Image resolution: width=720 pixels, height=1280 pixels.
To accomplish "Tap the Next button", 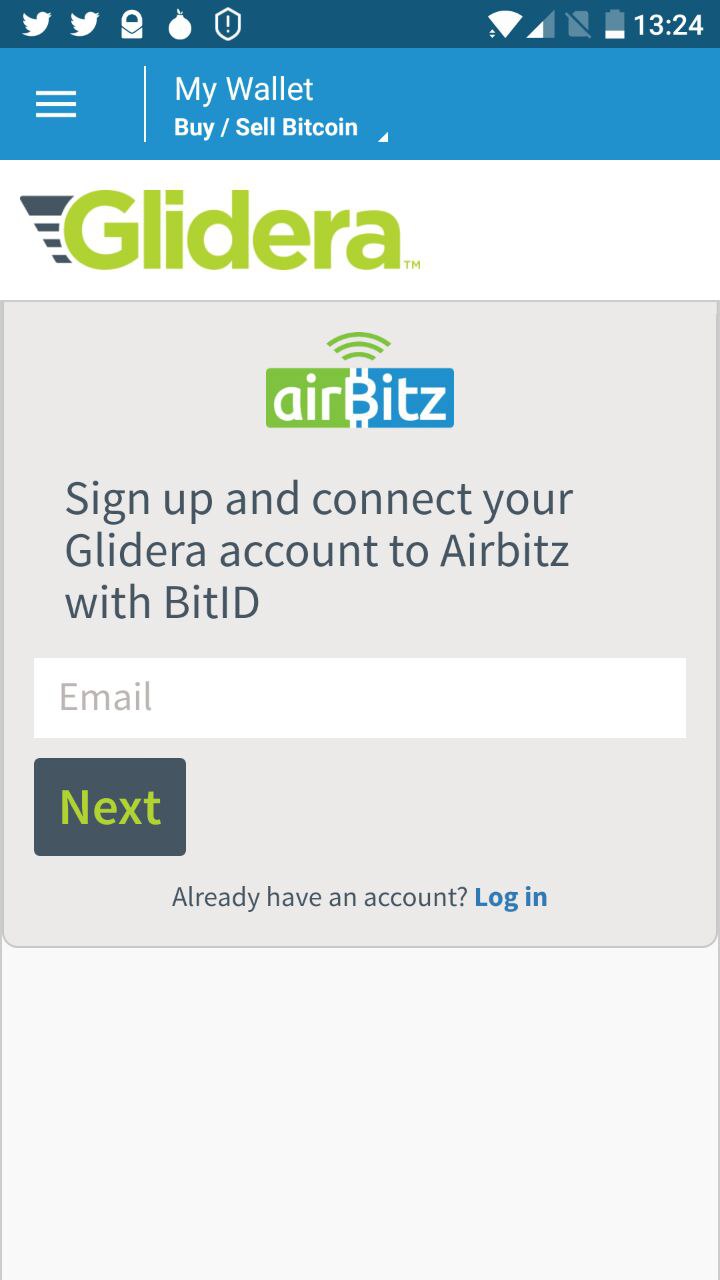I will click(x=110, y=807).
